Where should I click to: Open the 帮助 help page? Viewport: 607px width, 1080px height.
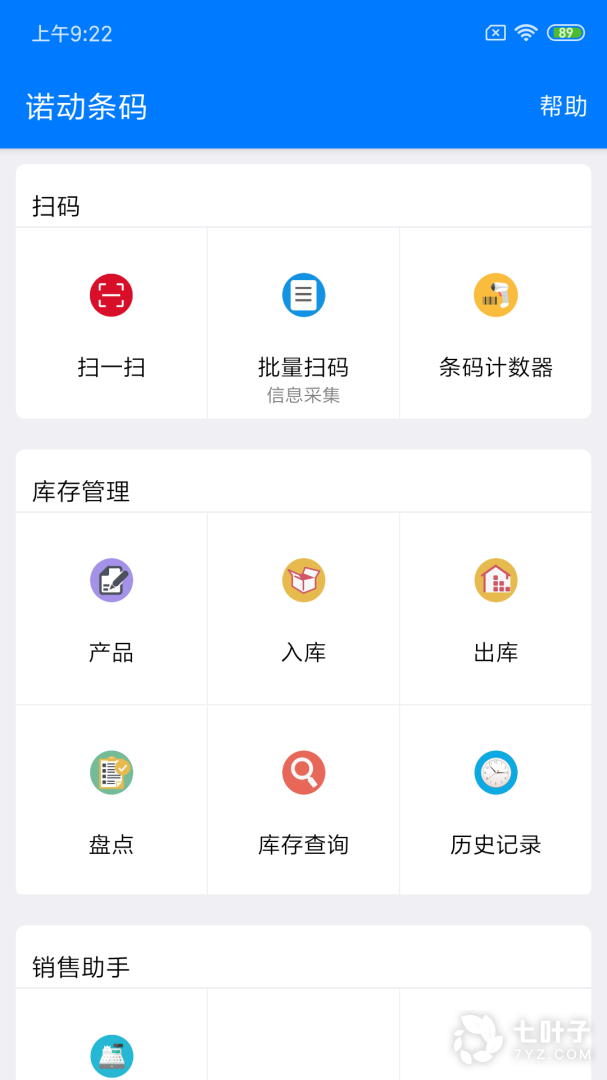[563, 106]
